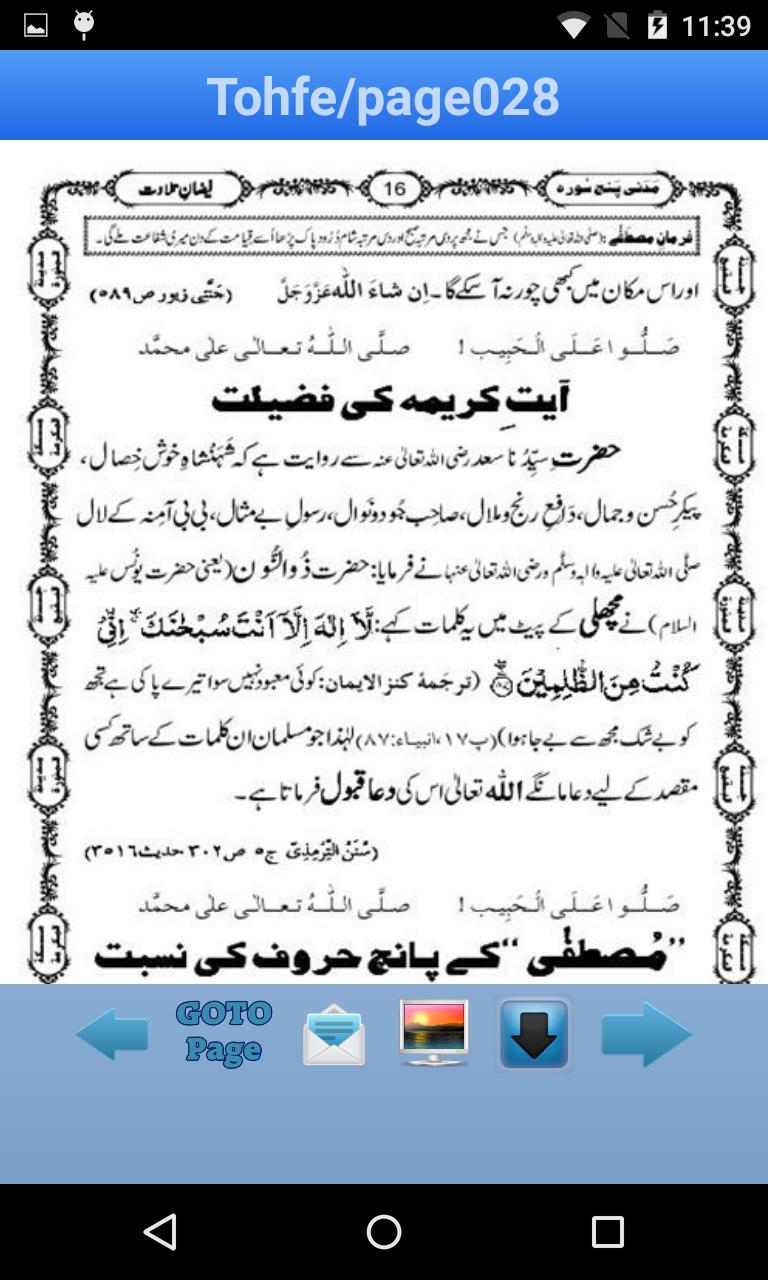
Task: Download the page with the download icon
Action: click(533, 1034)
